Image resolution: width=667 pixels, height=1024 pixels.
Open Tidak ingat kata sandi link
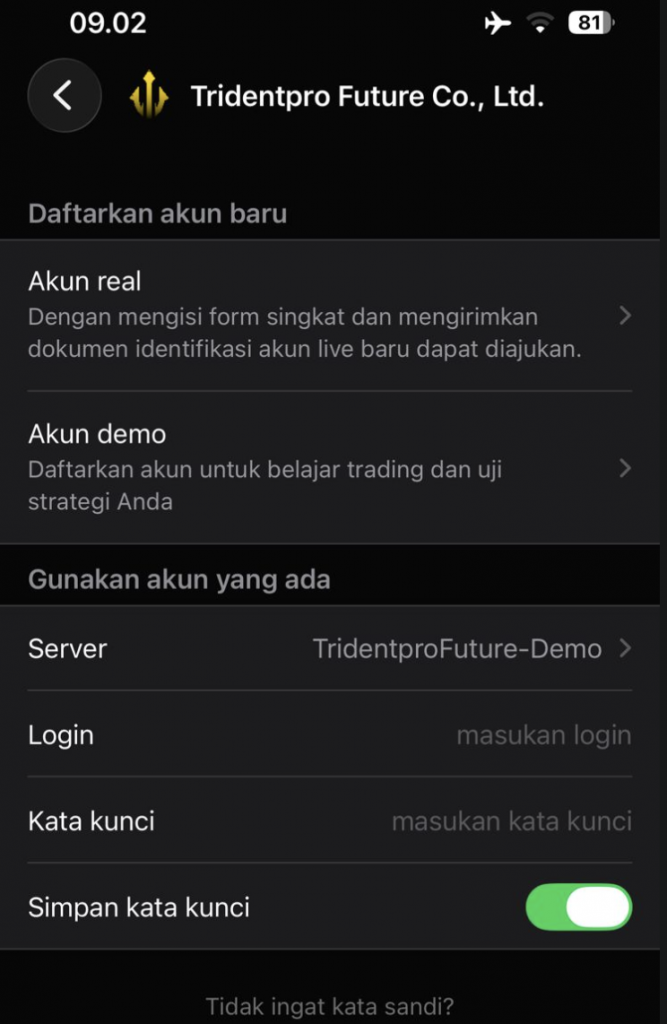(330, 1004)
